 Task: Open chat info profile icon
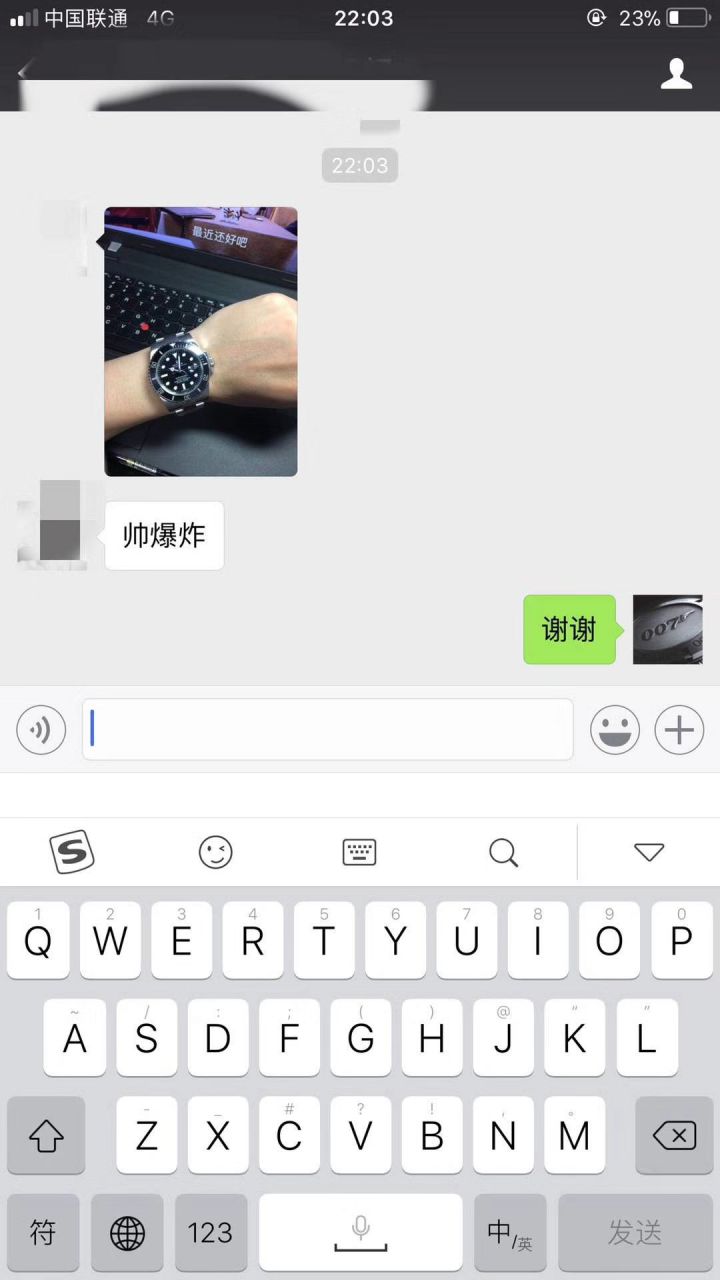tap(677, 74)
